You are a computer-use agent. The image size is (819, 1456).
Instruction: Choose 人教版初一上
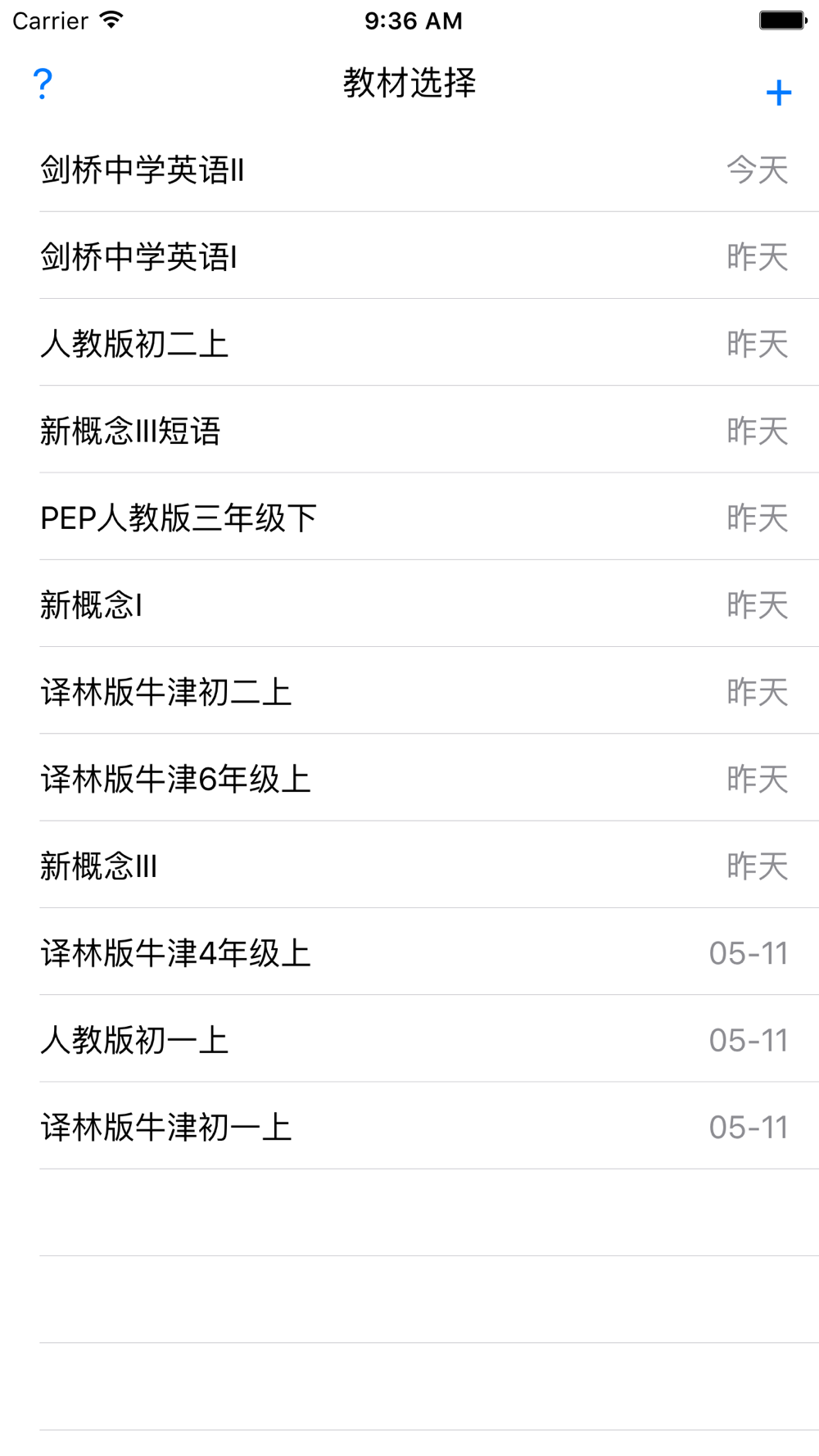(x=409, y=1039)
